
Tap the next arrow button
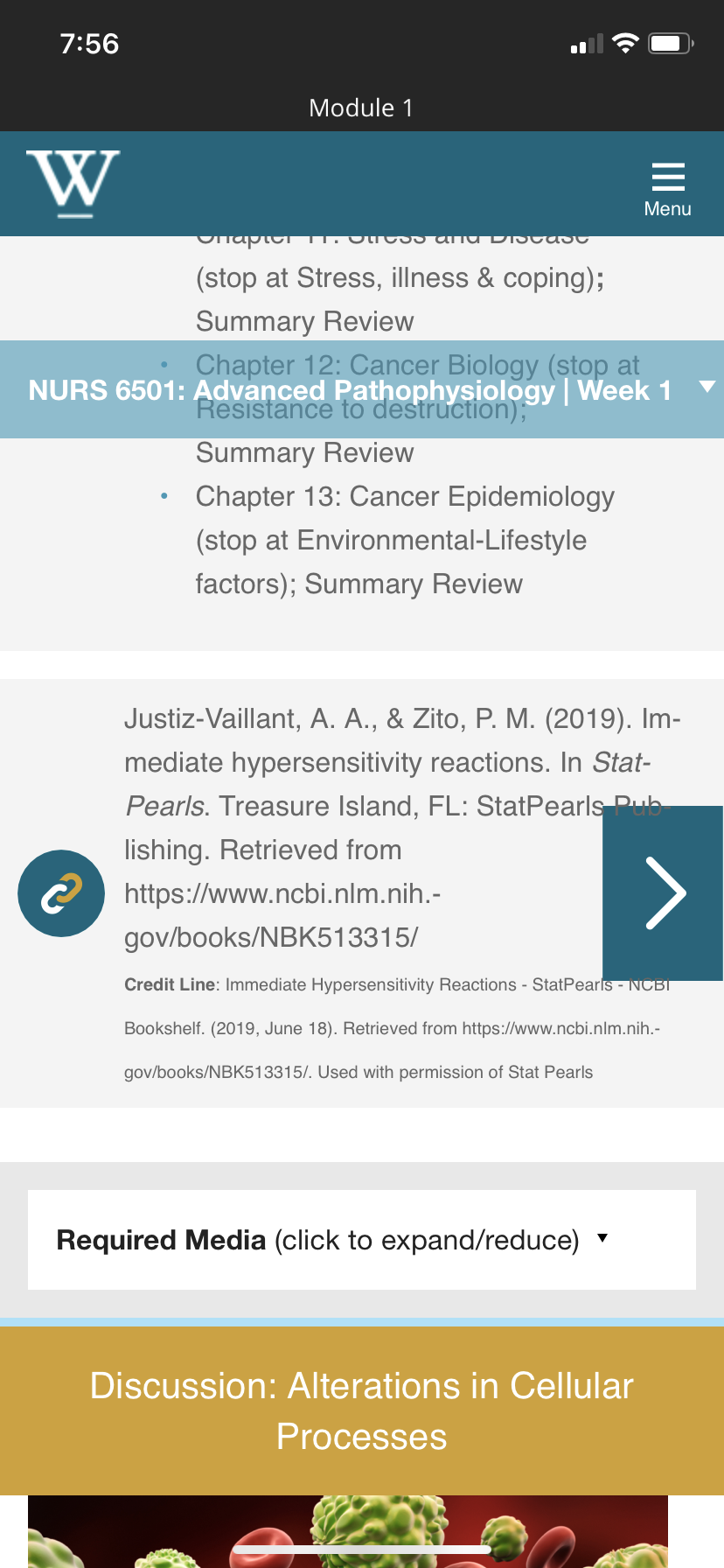[x=663, y=893]
